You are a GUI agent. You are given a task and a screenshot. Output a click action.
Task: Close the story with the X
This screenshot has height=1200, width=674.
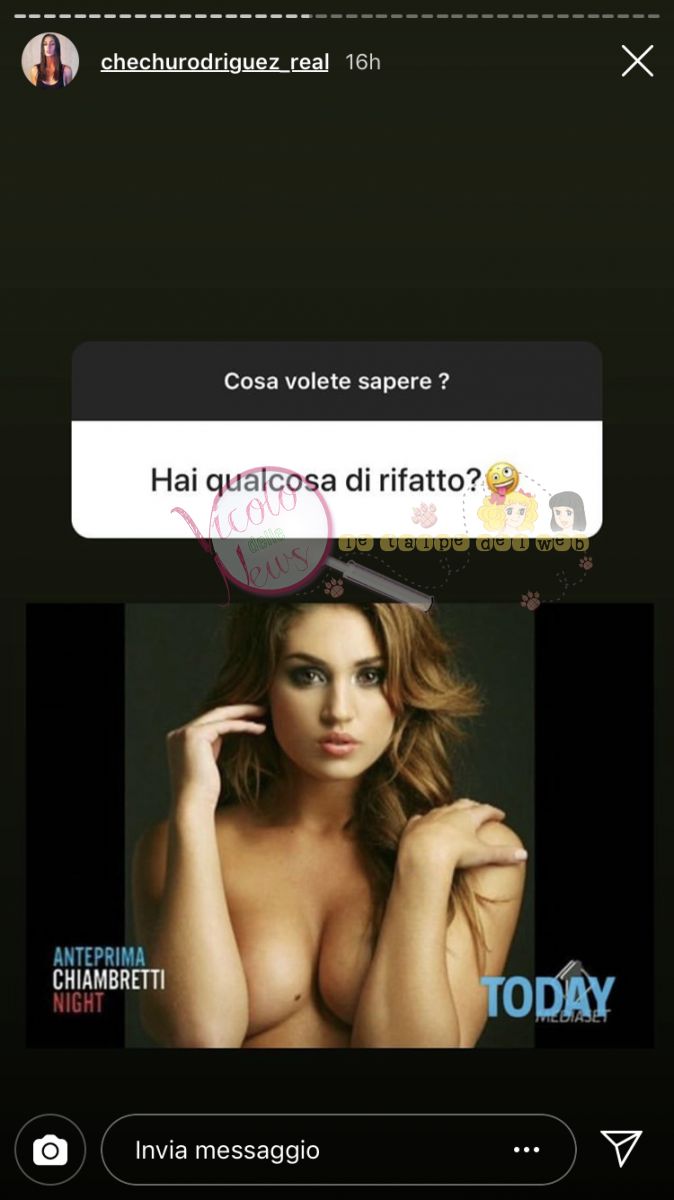tap(637, 61)
